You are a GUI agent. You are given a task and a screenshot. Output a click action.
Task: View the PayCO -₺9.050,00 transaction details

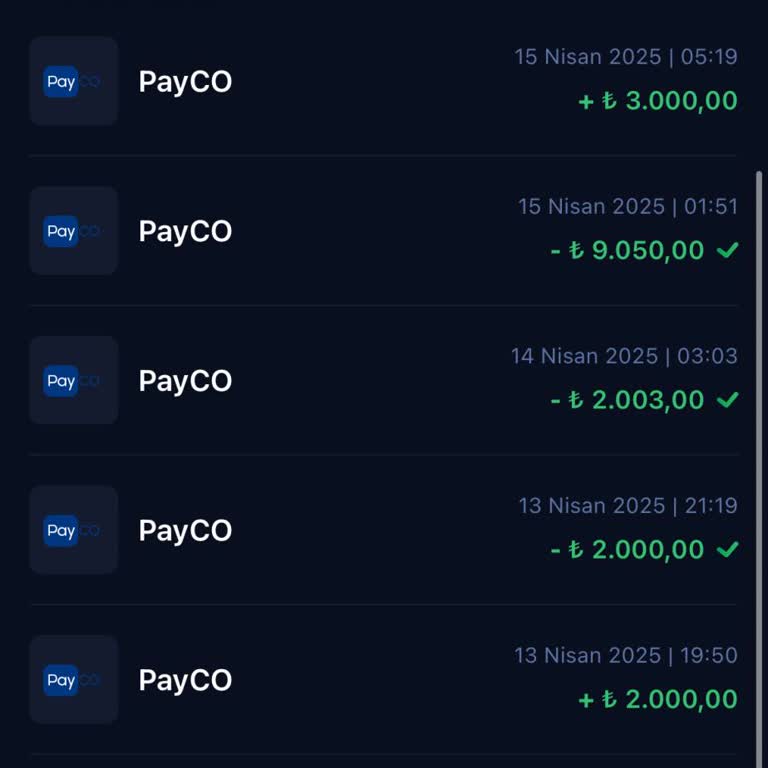[383, 231]
